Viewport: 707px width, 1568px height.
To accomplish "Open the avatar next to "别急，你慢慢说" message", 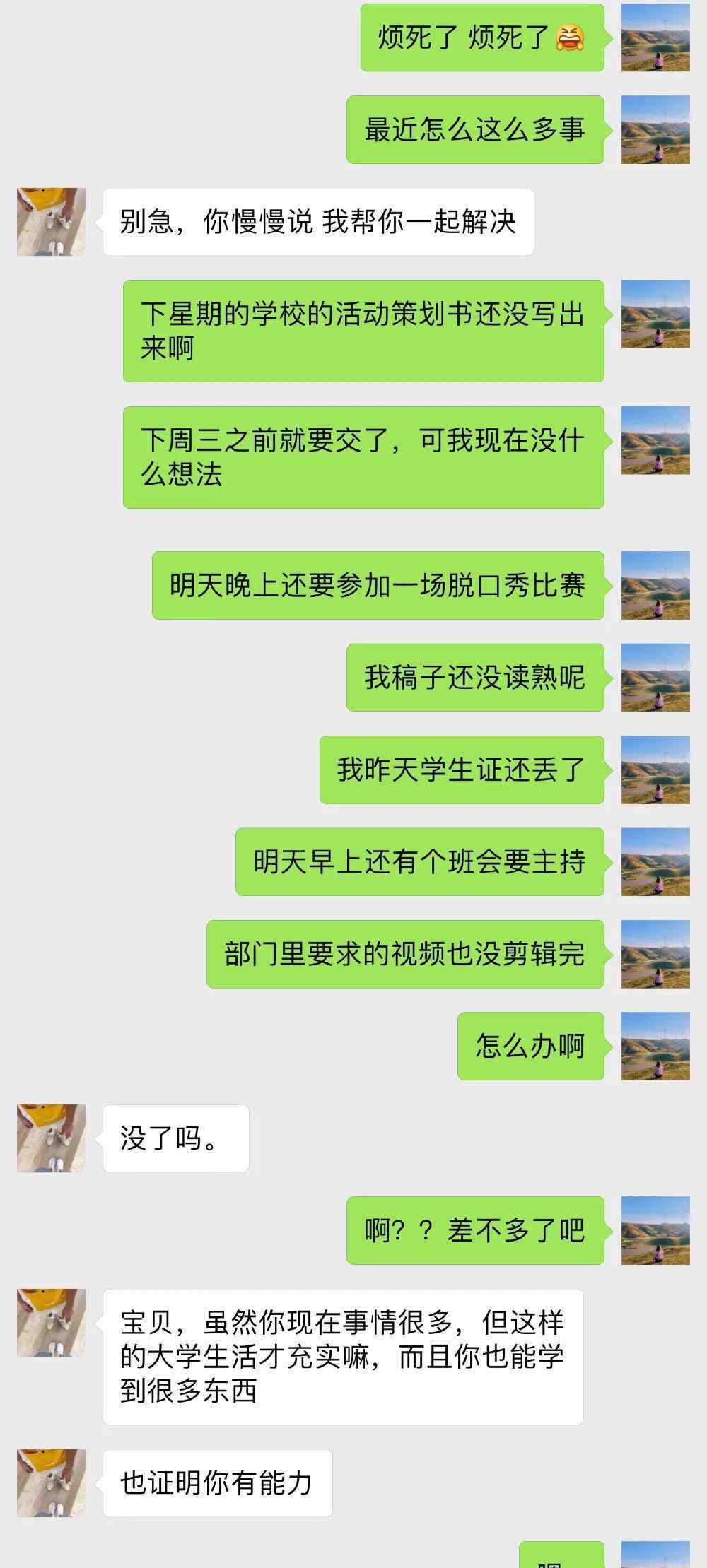I will (x=51, y=222).
